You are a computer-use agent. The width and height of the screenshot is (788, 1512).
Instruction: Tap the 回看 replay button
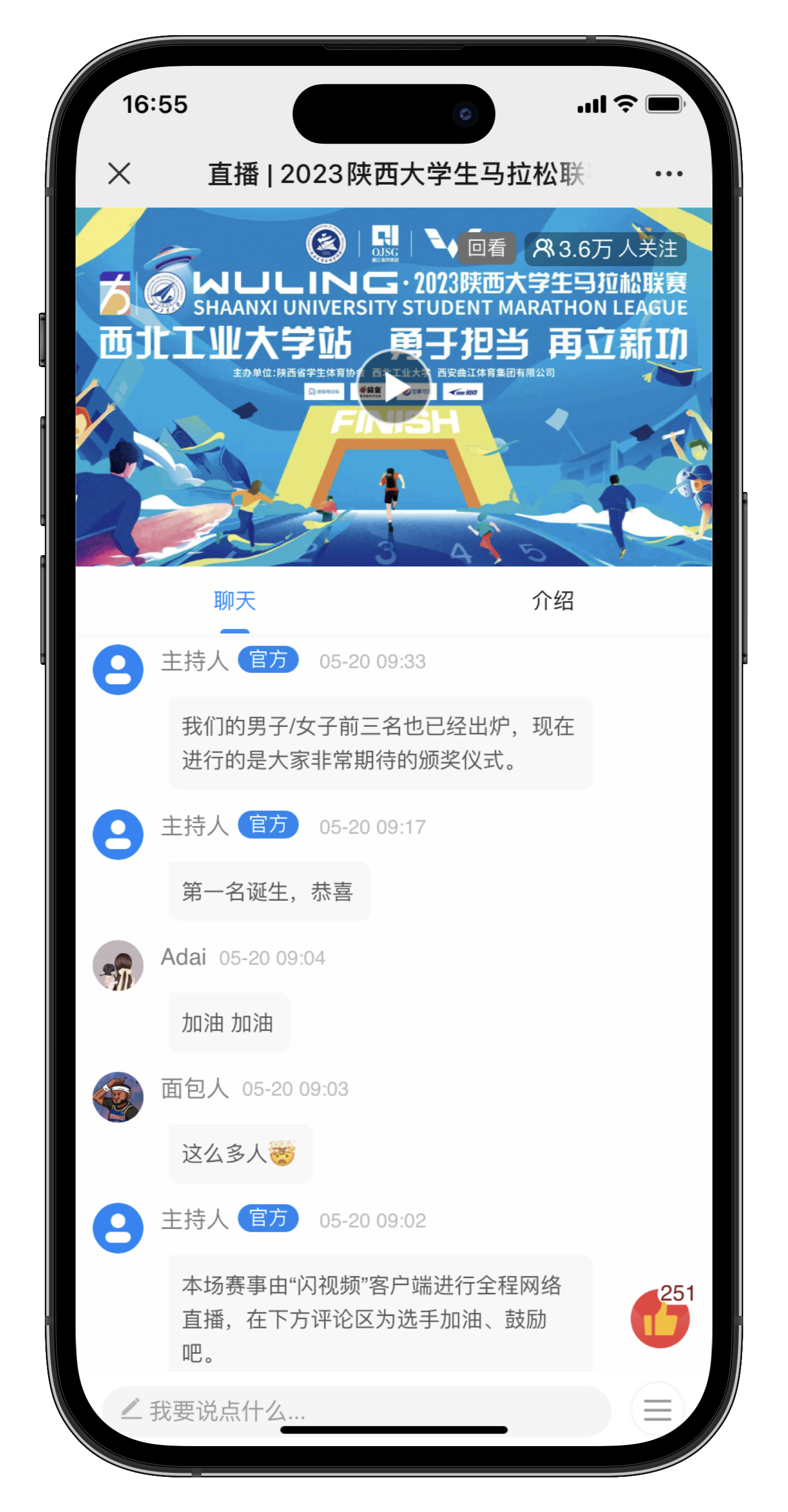pos(486,248)
